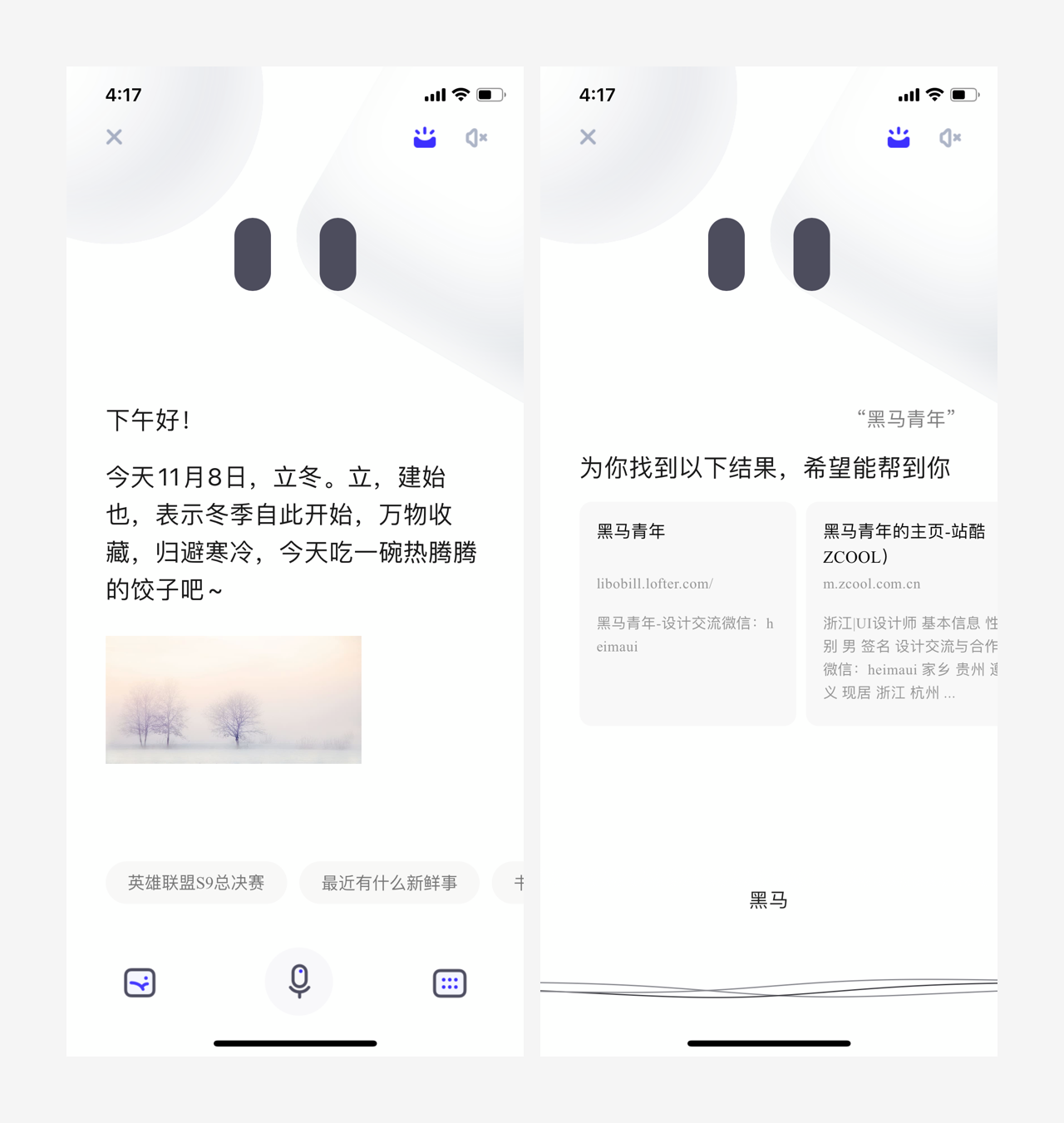The width and height of the screenshot is (1064, 1123).
Task: Select the 英雄联盟S9总决赛 suggestion chip
Action: 196,883
